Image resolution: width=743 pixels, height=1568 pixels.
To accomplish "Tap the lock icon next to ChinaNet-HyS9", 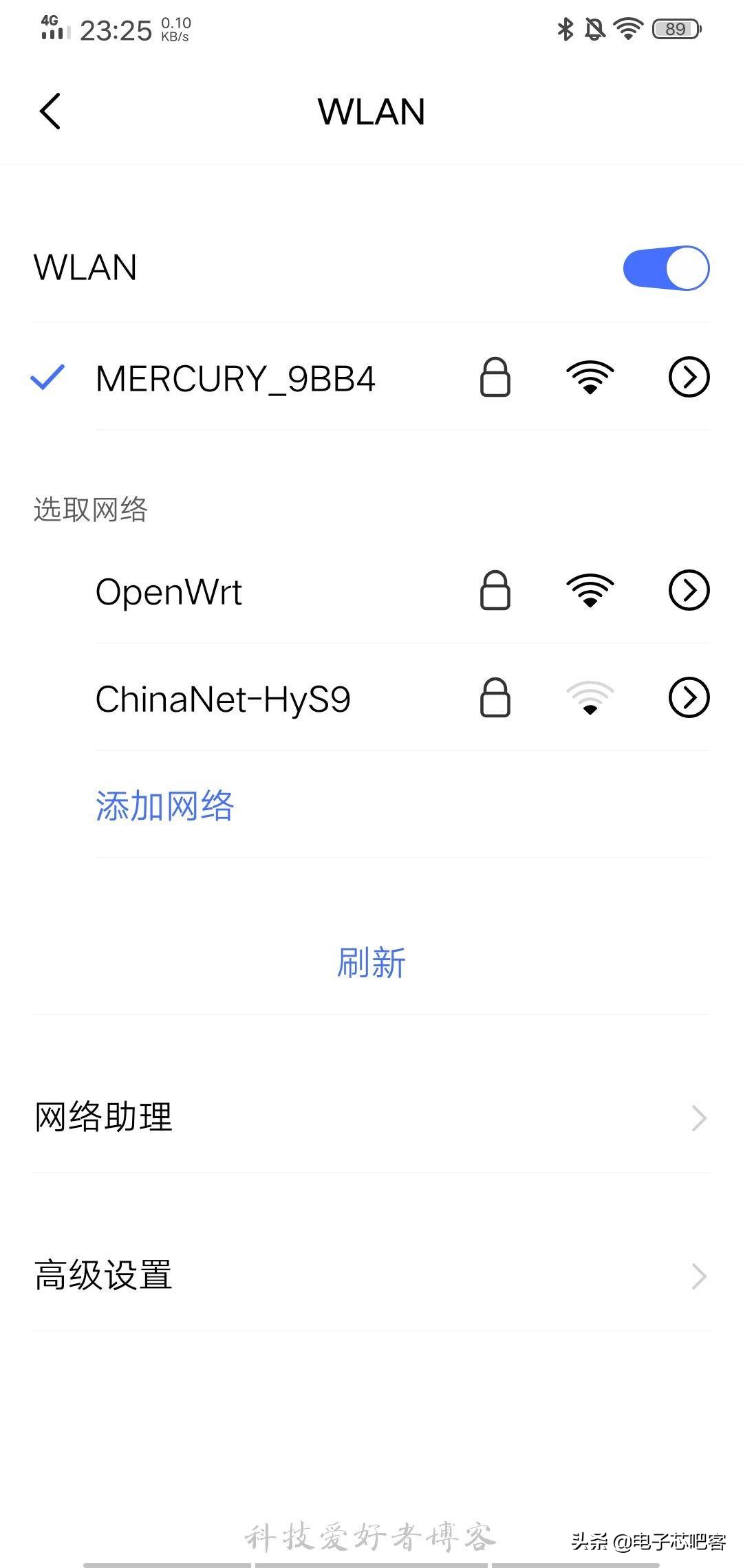I will 495,698.
